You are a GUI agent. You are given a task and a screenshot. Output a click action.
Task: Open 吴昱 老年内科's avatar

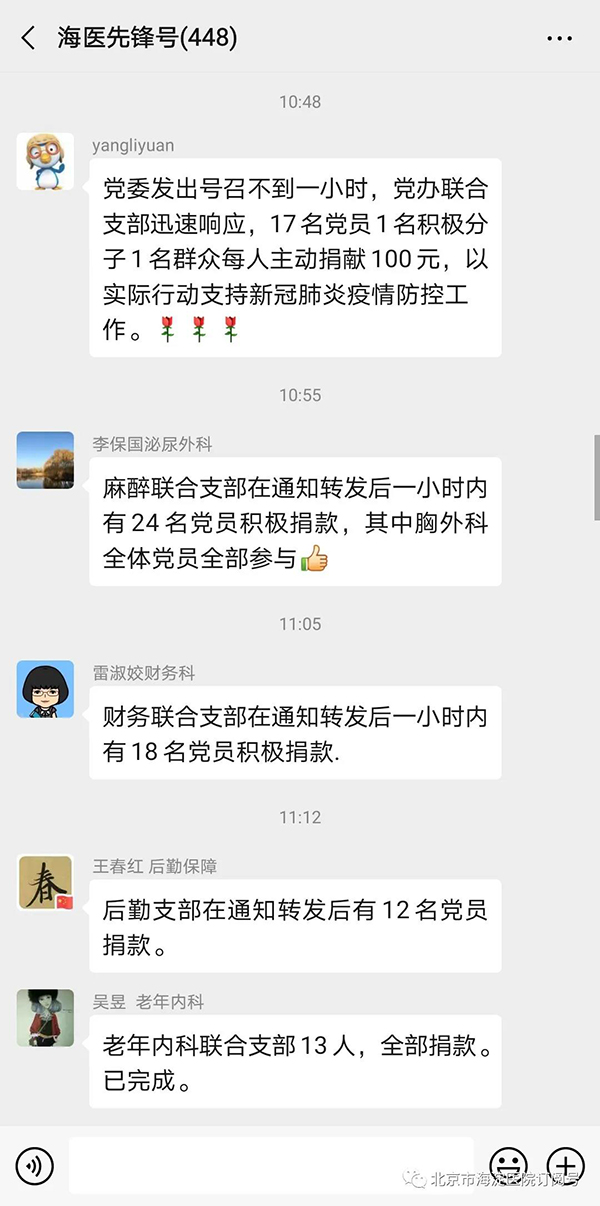45,1017
